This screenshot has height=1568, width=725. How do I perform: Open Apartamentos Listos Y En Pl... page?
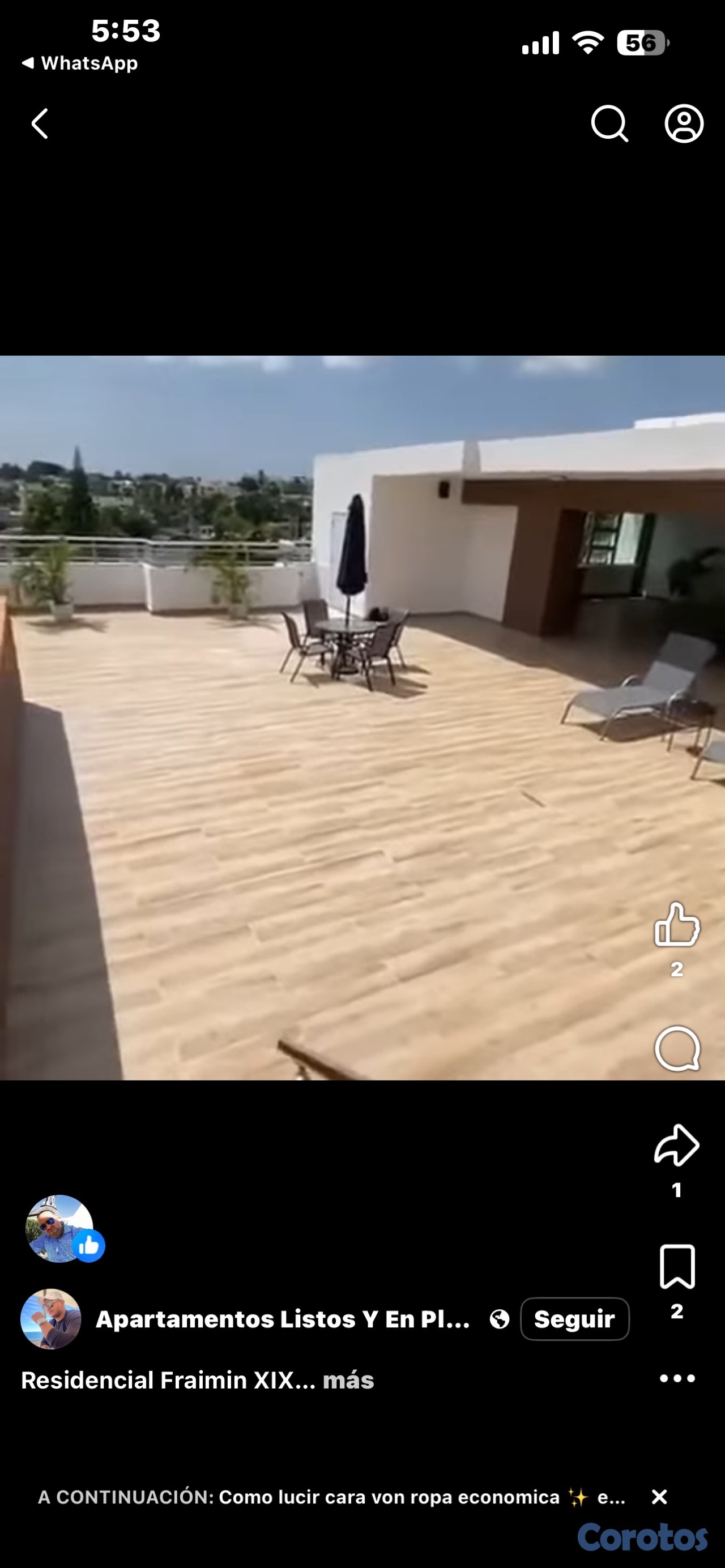click(283, 1319)
